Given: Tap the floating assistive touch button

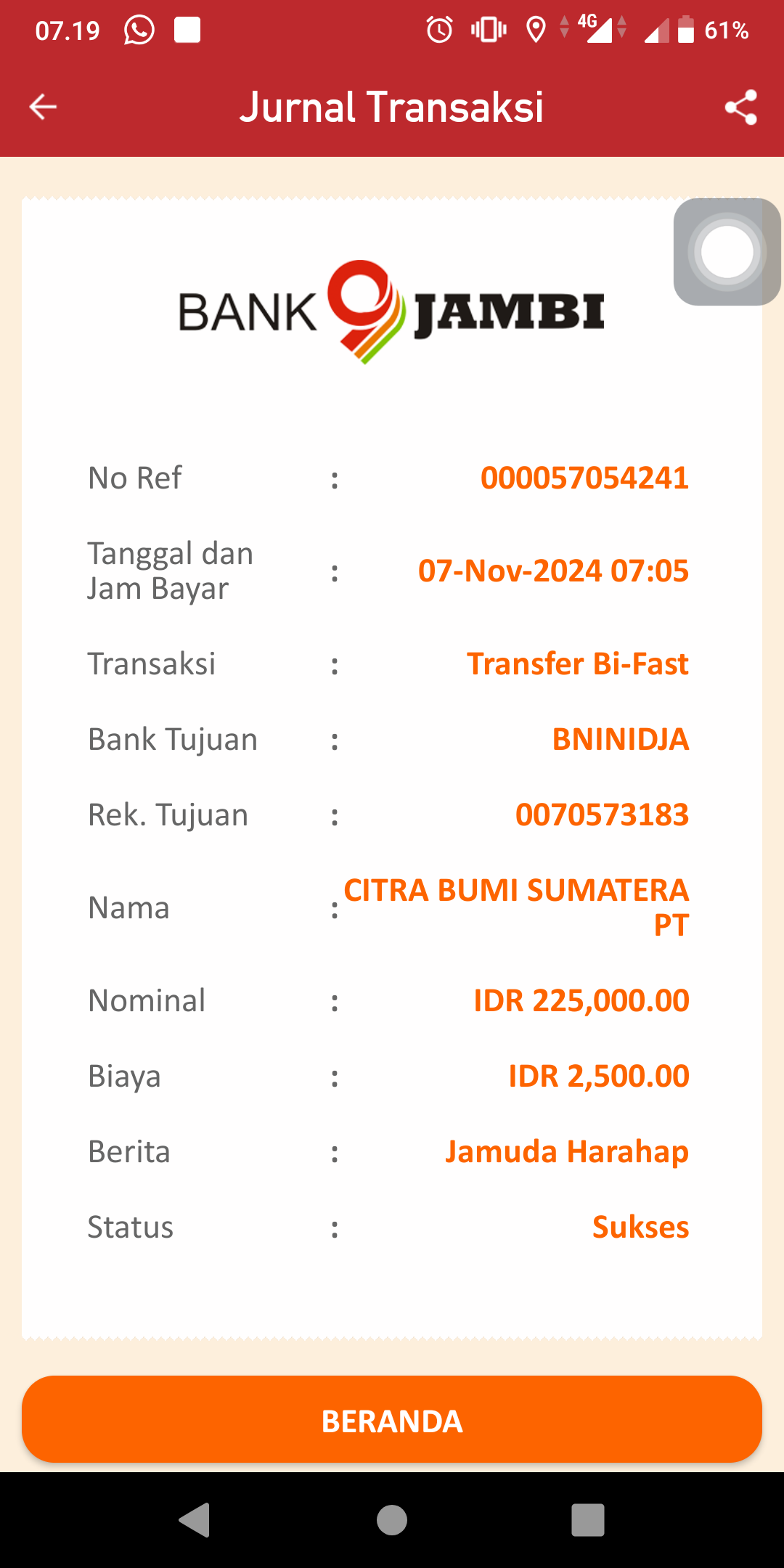Looking at the screenshot, I should 727,252.
